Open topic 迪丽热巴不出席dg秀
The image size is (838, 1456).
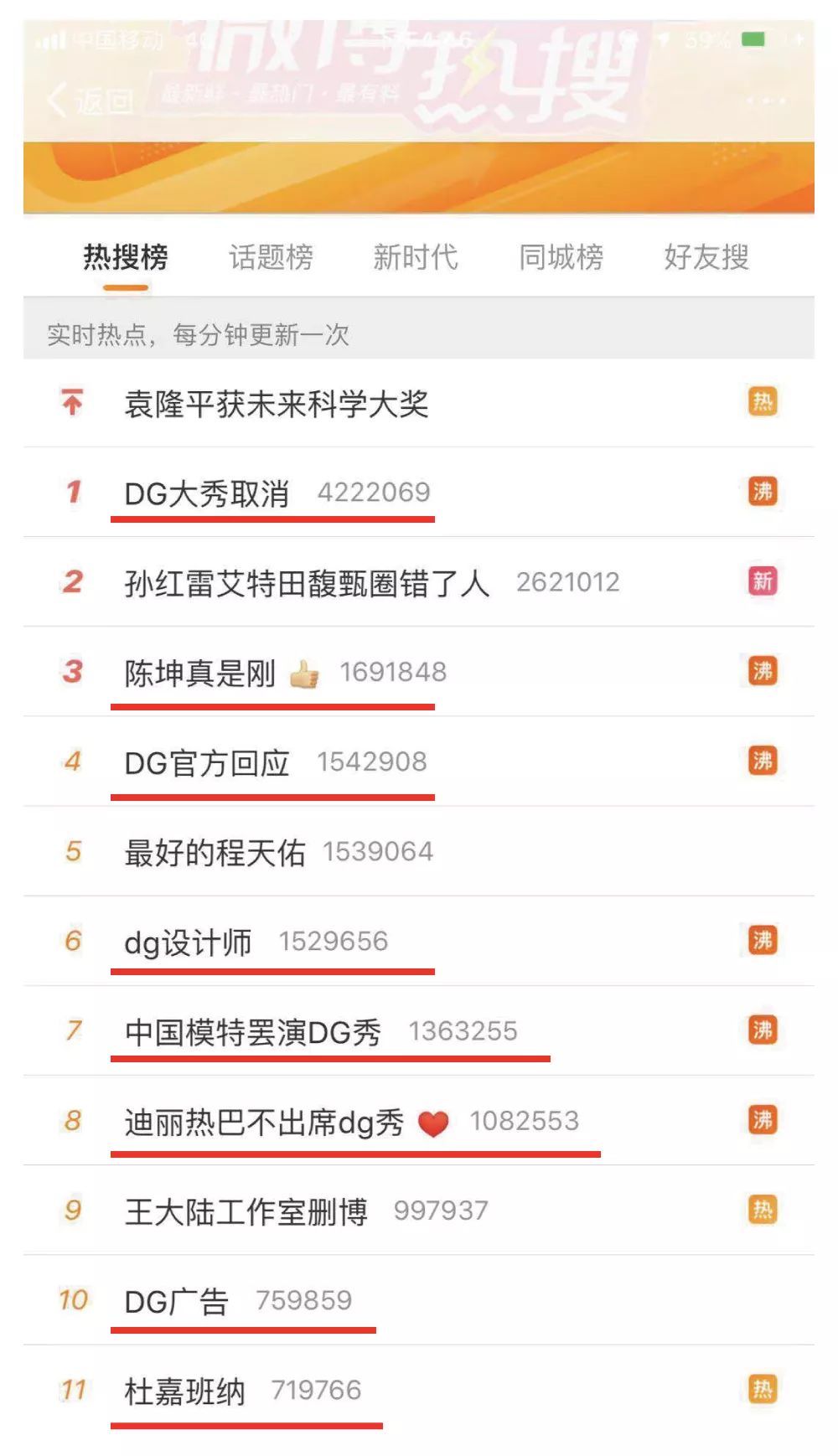point(419,1121)
